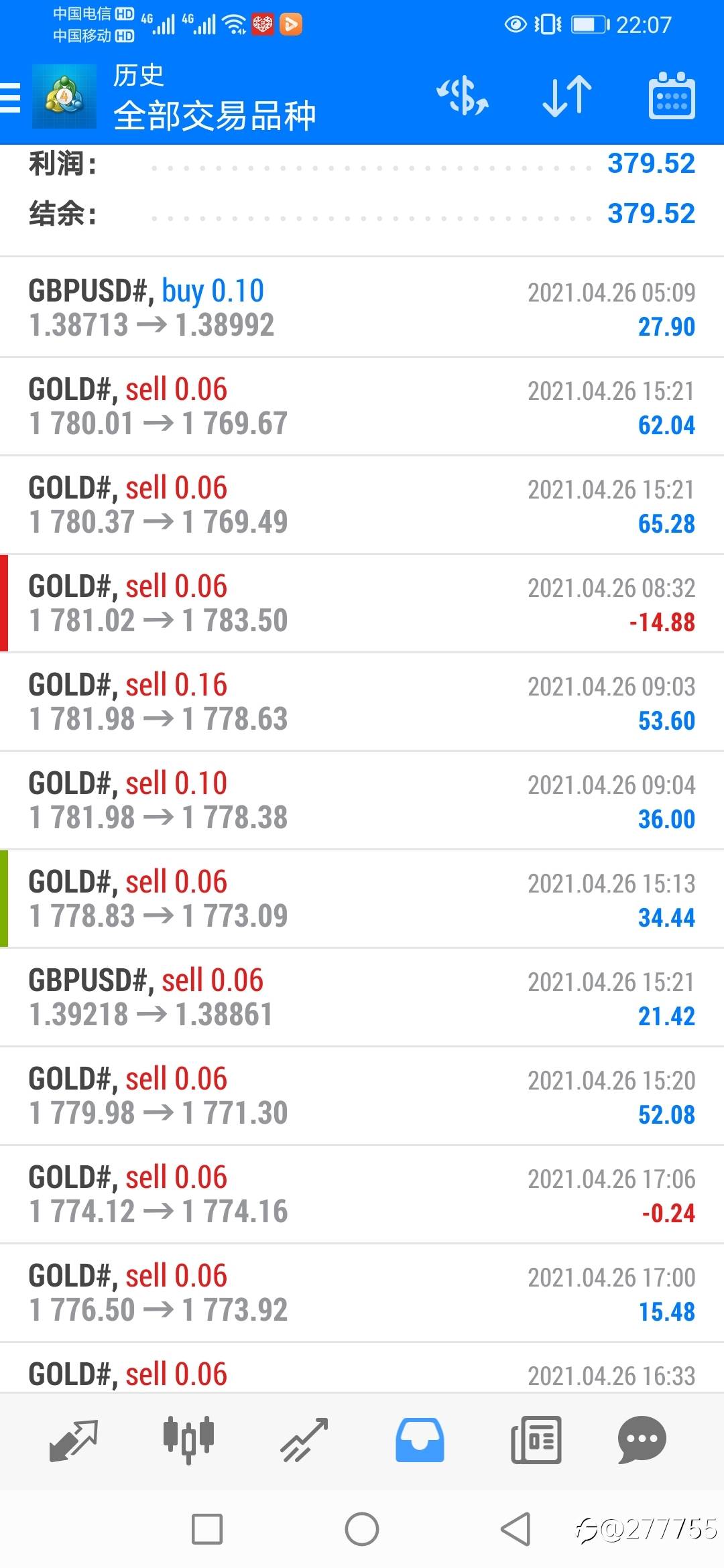The image size is (724, 1568).
Task: Expand the GOLD# sell with 62.04 profit
Action: (362, 406)
